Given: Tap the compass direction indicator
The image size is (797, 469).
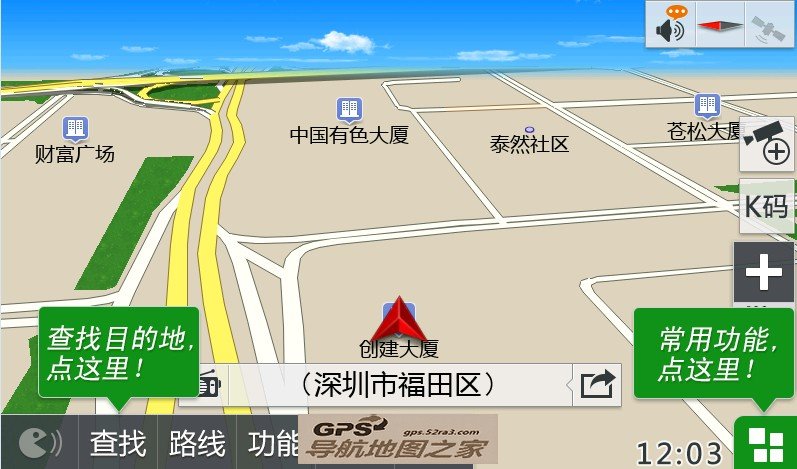Looking at the screenshot, I should pyautogui.click(x=720, y=25).
